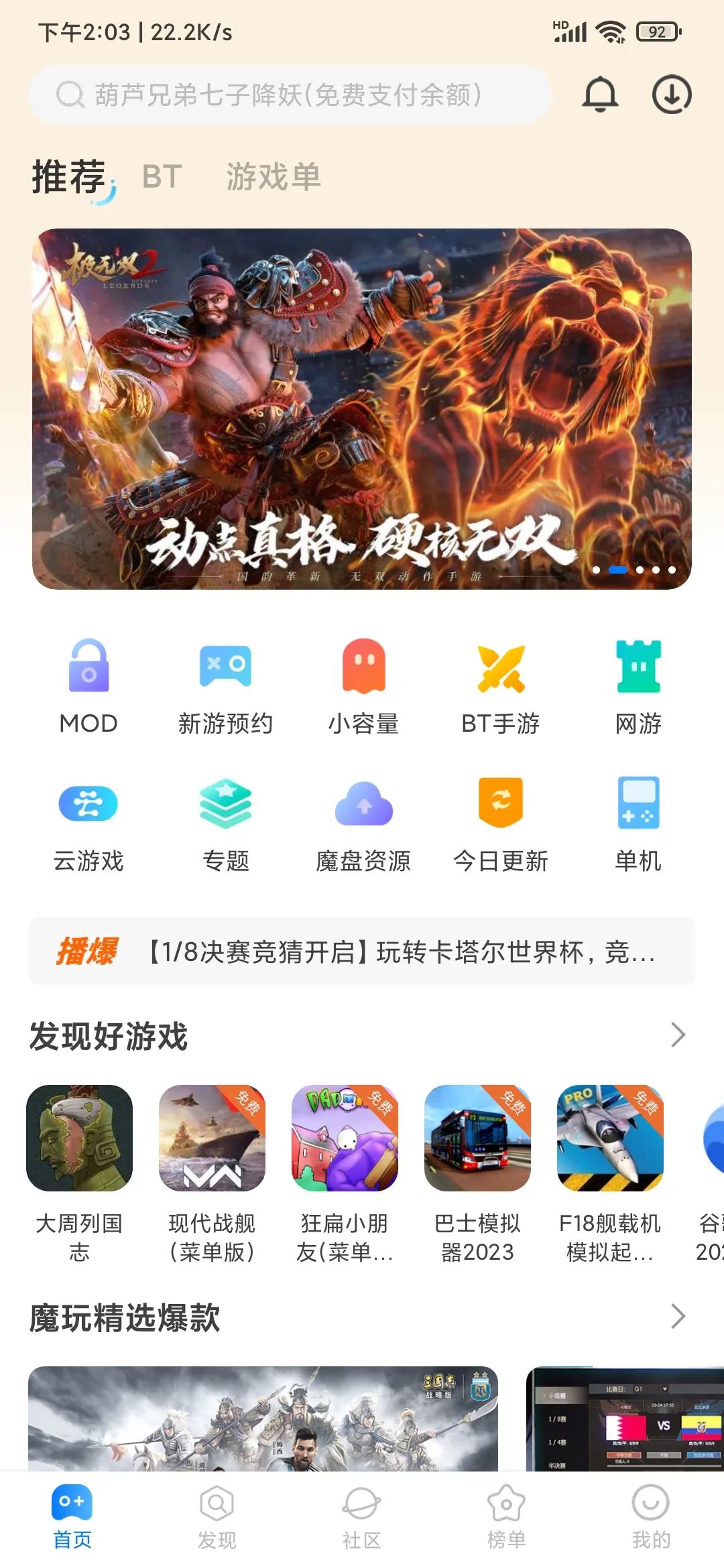Expand the 发现好游戏 section arrow
The height and width of the screenshot is (1568, 724).
[678, 1035]
